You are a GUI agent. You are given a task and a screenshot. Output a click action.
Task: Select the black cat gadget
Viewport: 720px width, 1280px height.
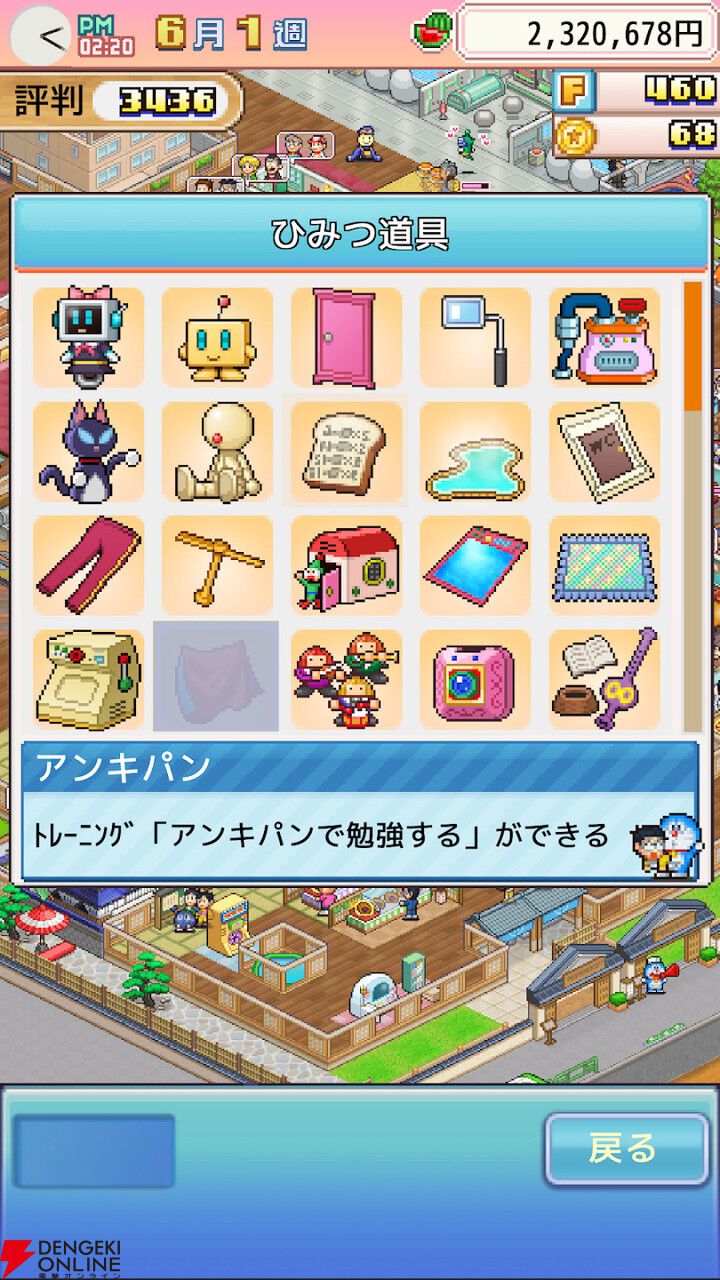pos(88,452)
